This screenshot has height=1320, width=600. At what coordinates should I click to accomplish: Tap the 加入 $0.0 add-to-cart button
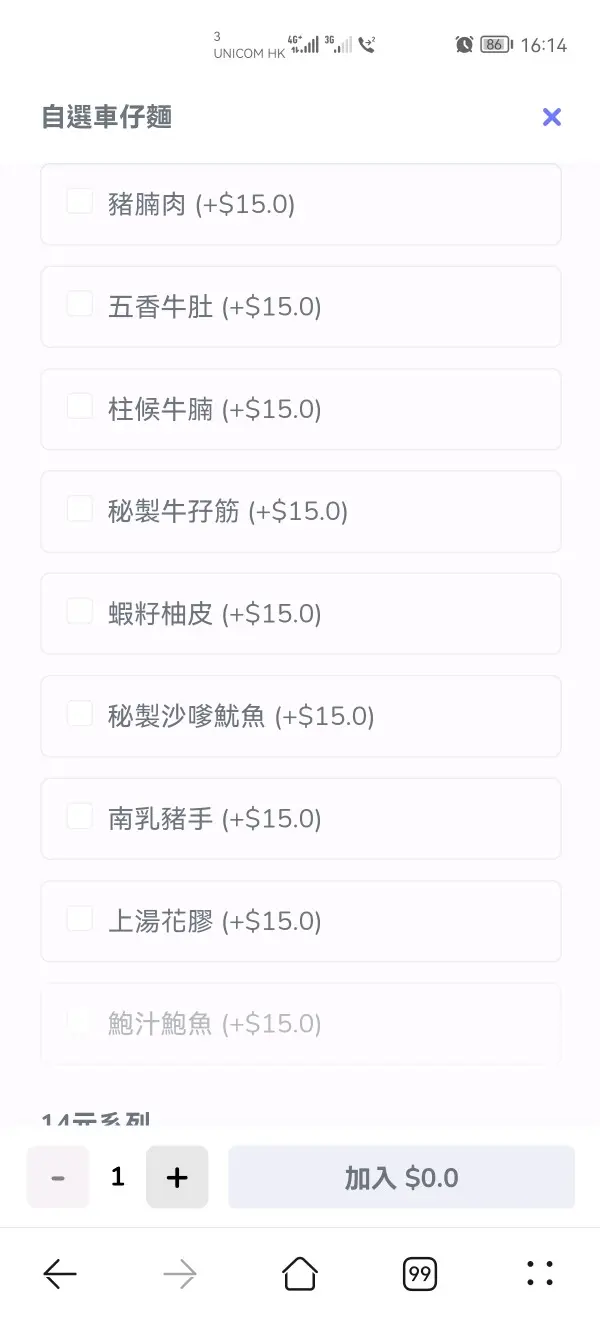(x=402, y=1177)
